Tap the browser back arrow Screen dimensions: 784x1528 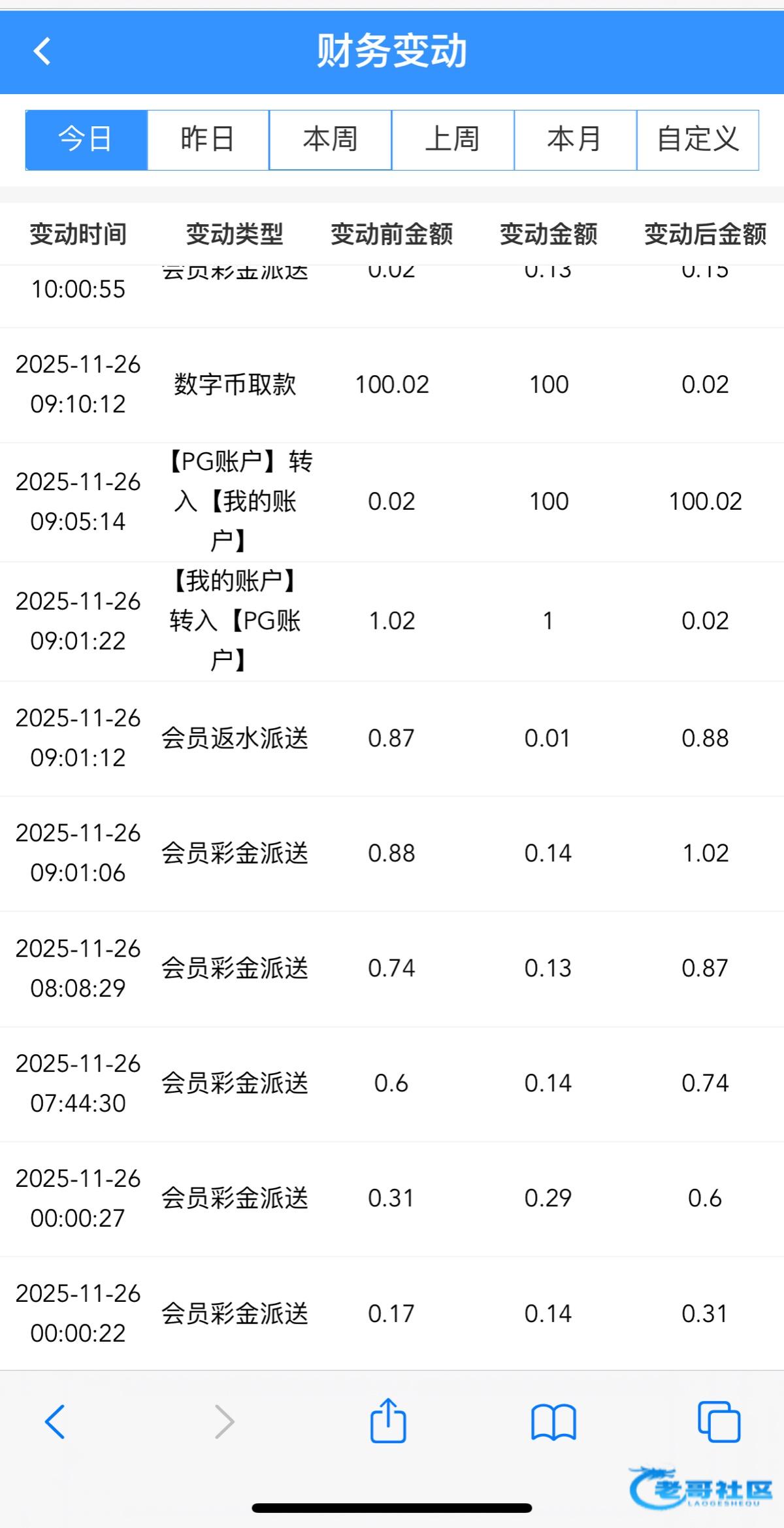55,1421
